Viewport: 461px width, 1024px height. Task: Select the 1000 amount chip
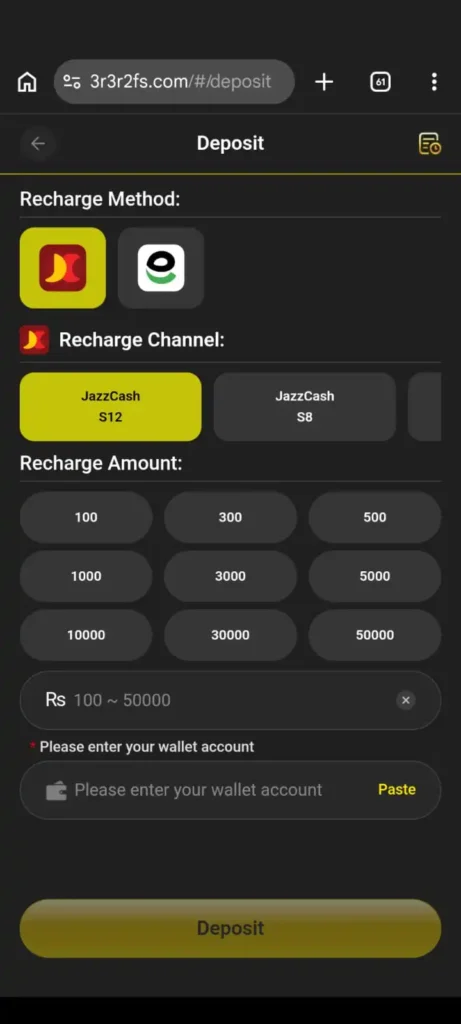pyautogui.click(x=86, y=576)
